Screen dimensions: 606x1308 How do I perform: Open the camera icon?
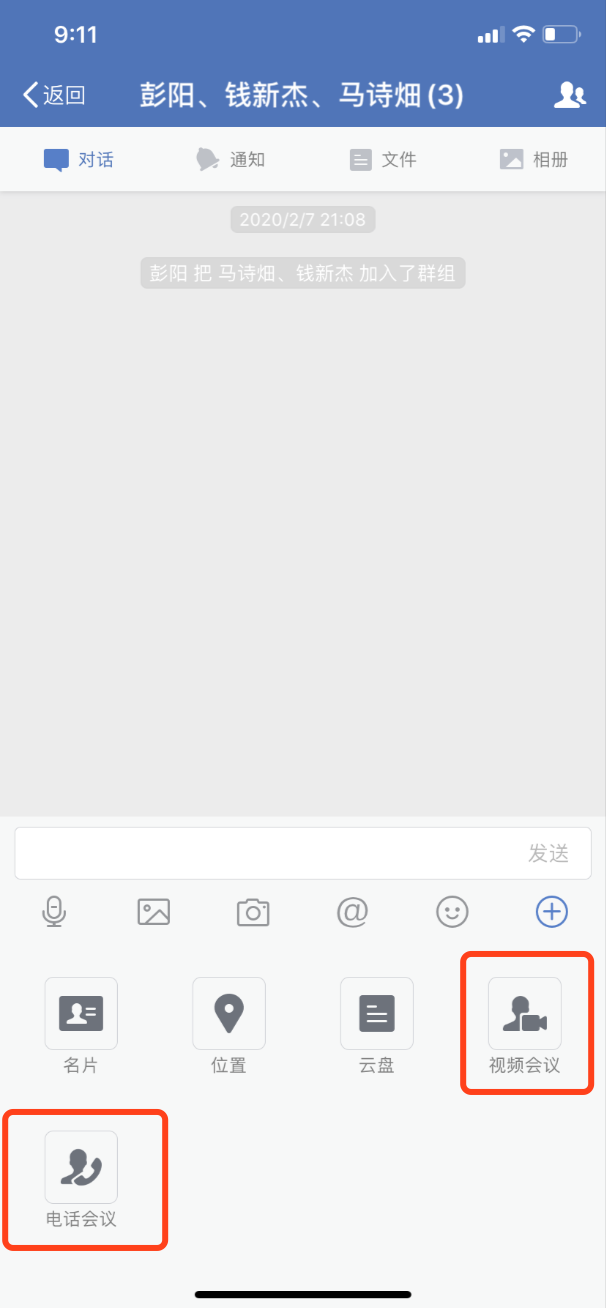pyautogui.click(x=253, y=912)
